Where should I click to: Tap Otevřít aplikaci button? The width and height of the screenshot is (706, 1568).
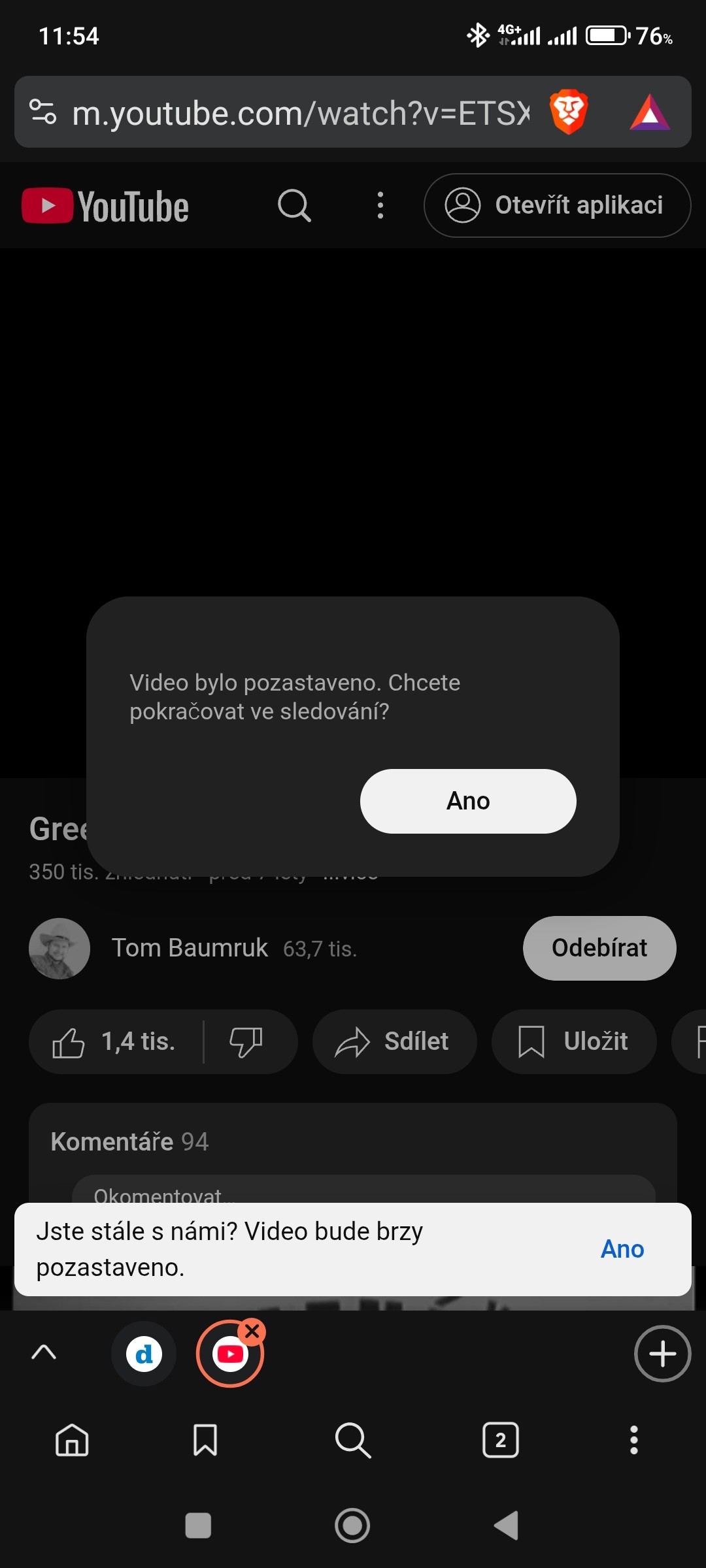point(557,205)
